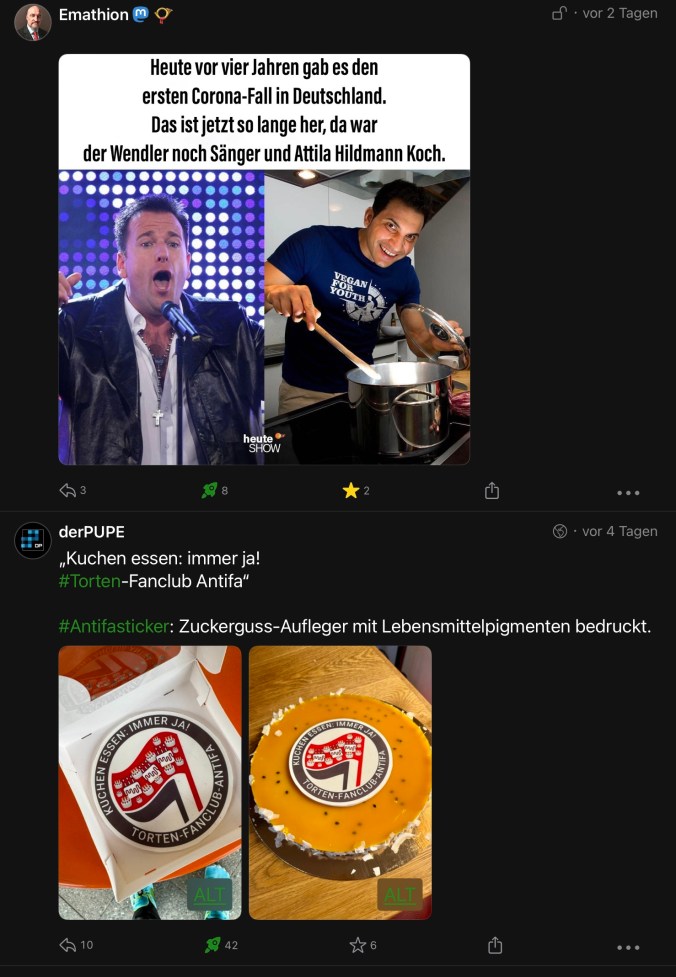Share derPUPE's post

492,945
